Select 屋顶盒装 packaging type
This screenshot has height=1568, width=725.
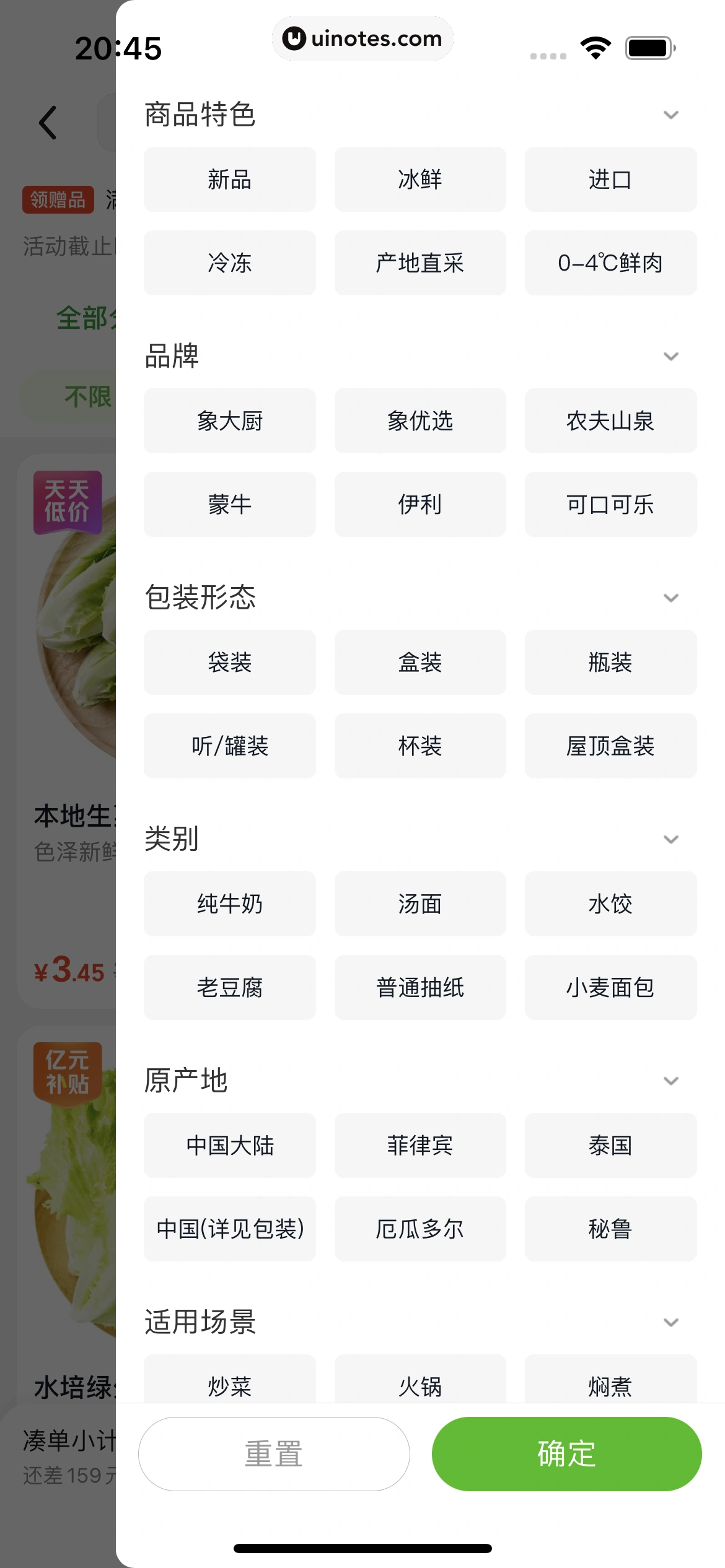(610, 746)
